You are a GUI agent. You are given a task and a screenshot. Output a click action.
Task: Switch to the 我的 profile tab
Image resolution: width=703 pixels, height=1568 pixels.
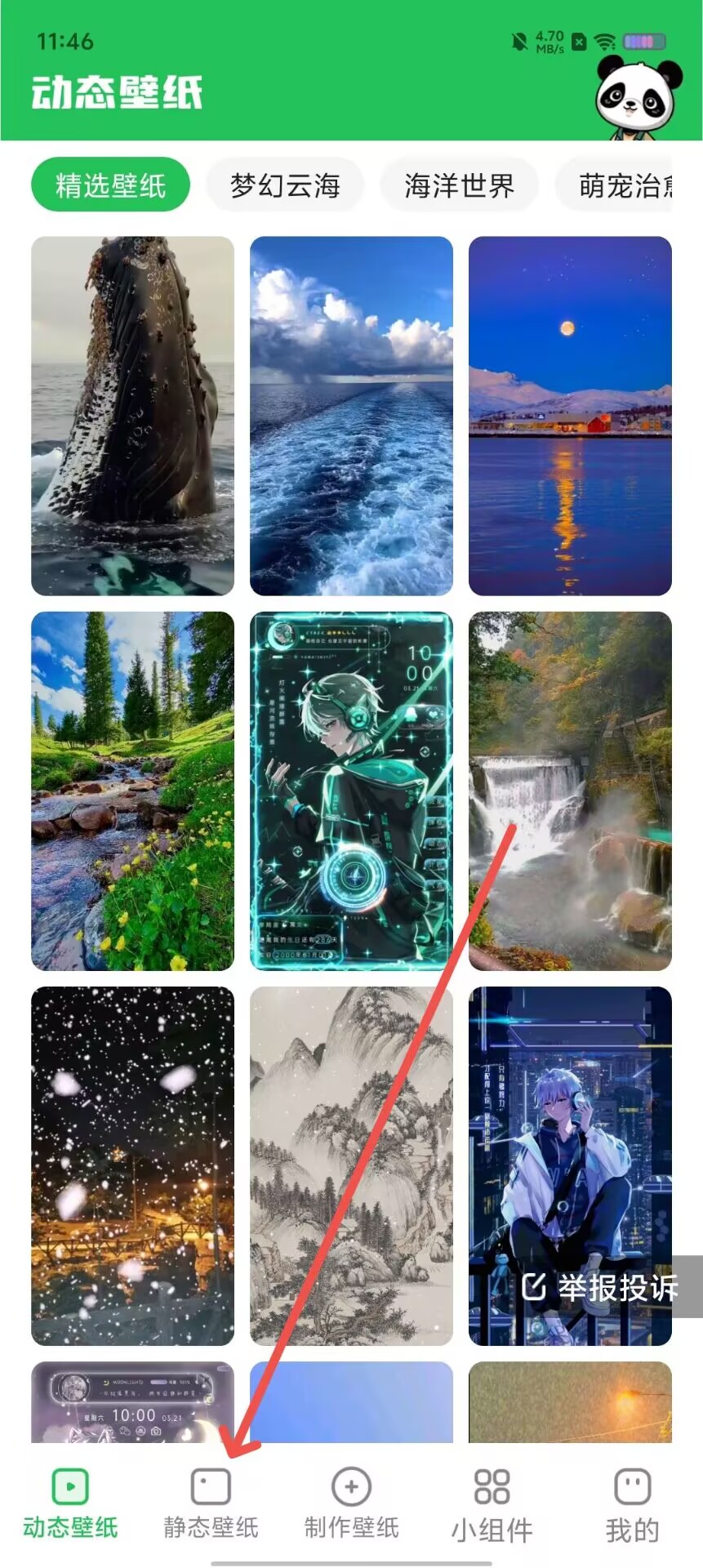632,1504
